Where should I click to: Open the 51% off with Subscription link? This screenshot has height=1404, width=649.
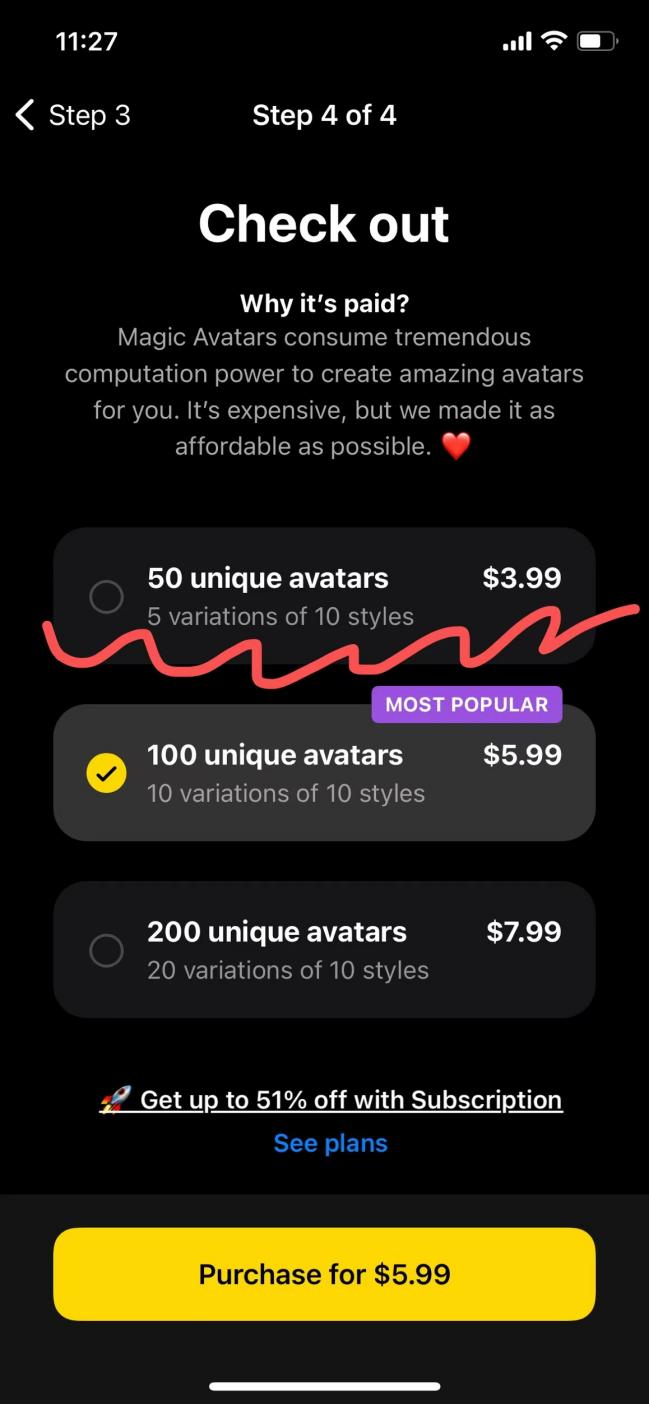click(331, 1100)
